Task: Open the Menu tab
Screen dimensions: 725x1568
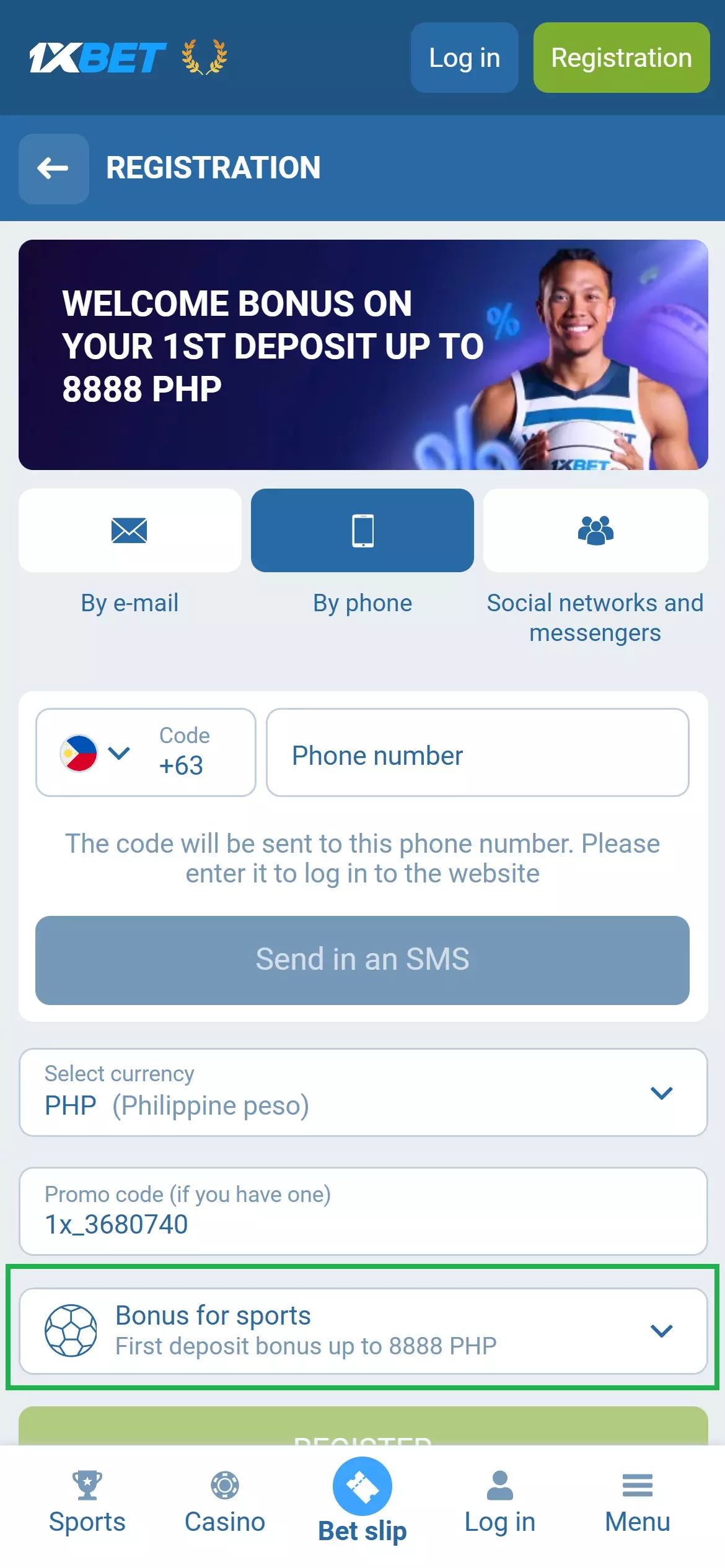Action: 638,1503
